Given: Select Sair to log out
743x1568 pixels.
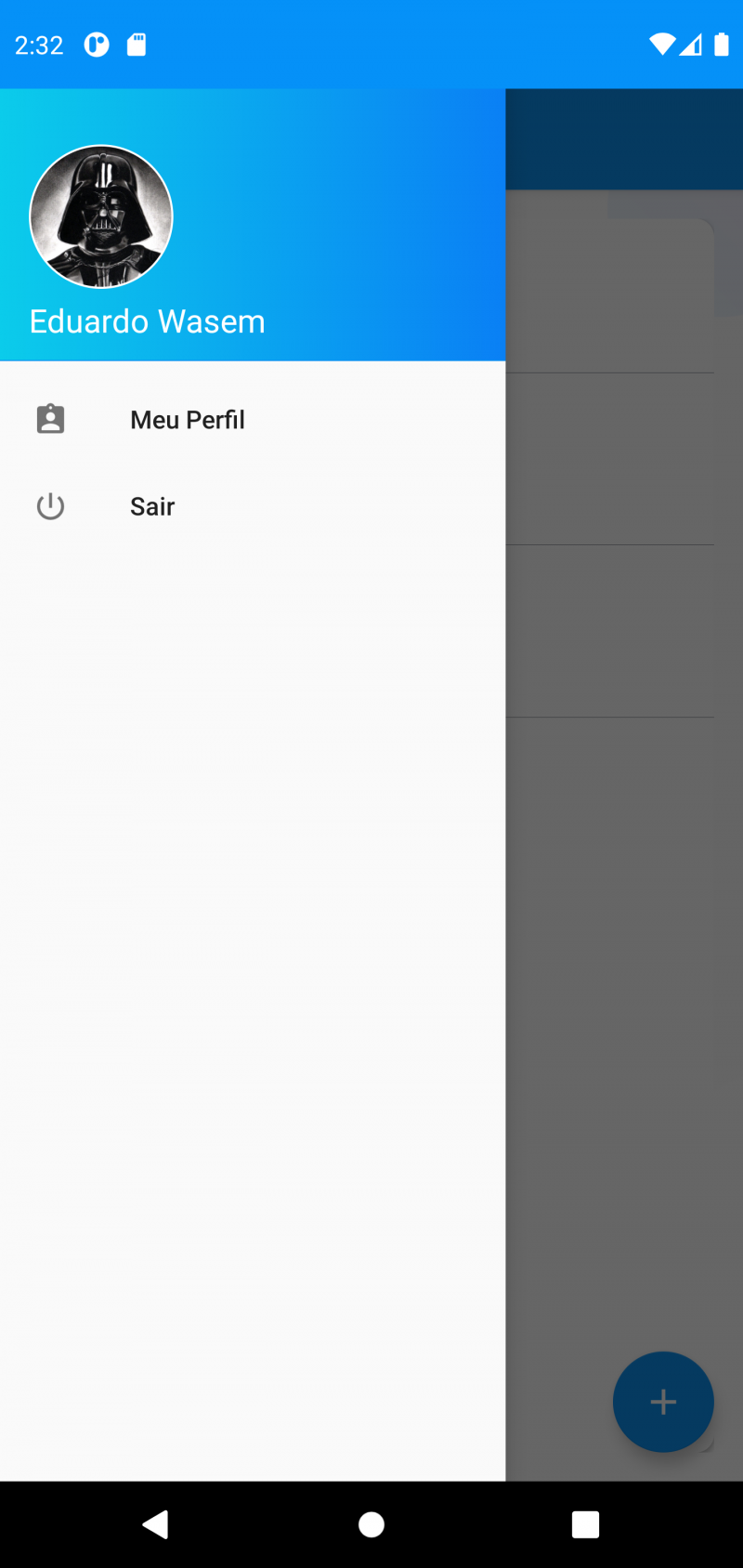Looking at the screenshot, I should click(x=152, y=506).
